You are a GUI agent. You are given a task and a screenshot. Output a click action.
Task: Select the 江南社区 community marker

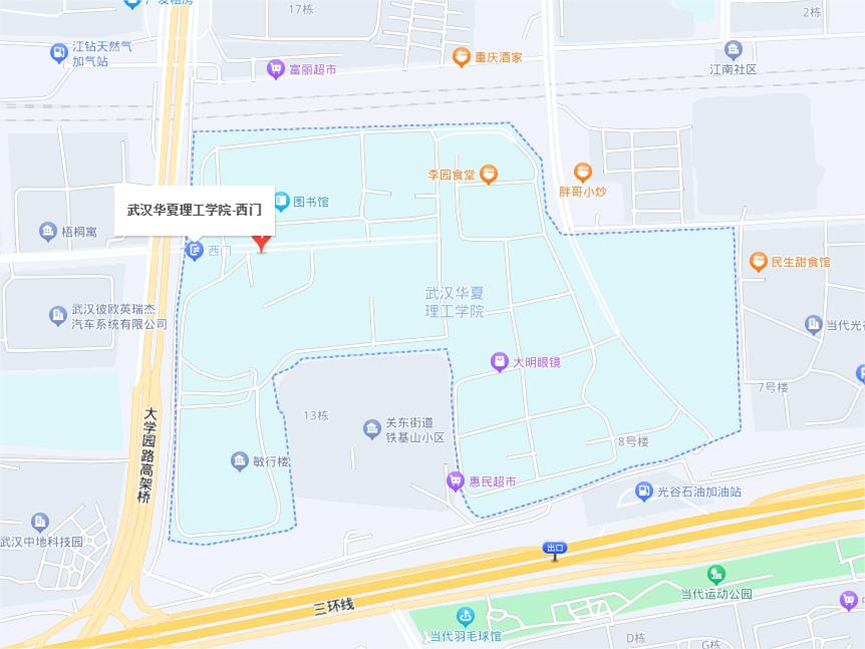pos(733,49)
